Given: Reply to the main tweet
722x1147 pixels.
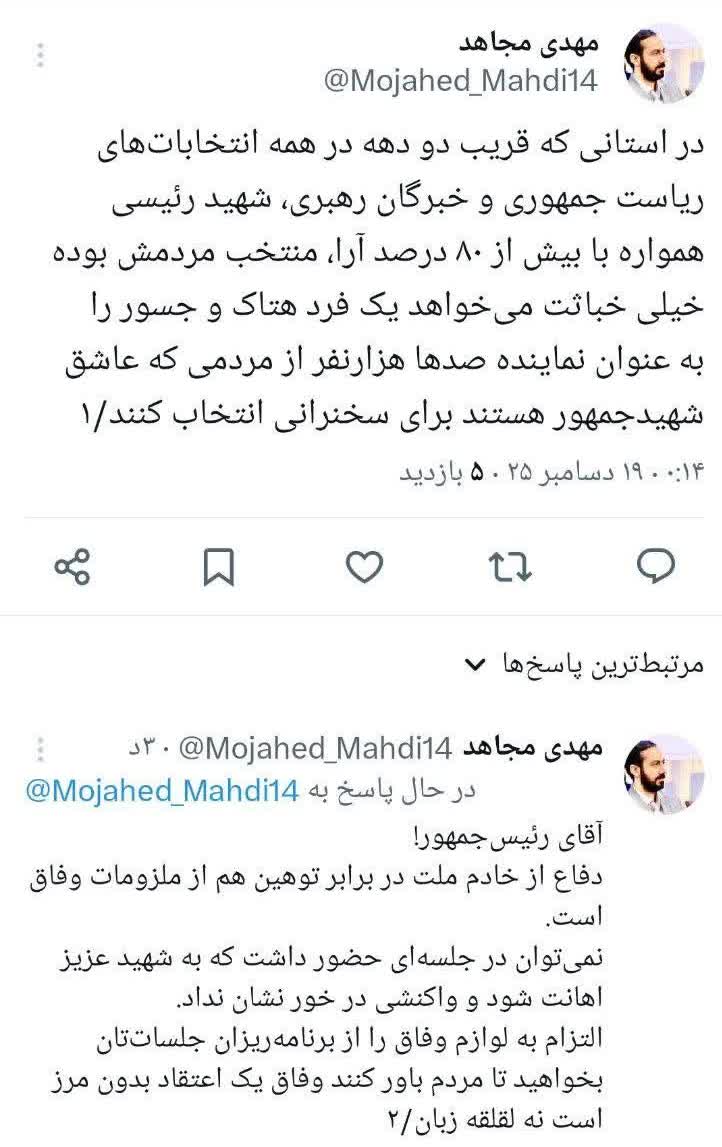Looking at the screenshot, I should (x=657, y=567).
